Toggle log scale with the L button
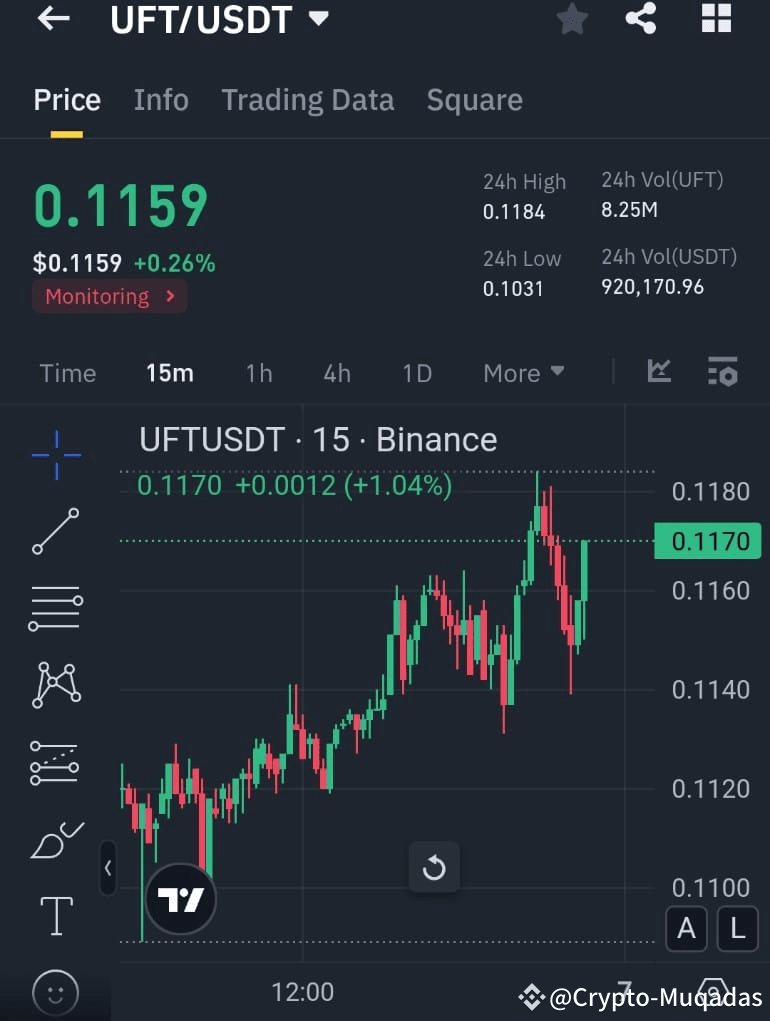The height and width of the screenshot is (1021, 770). pyautogui.click(x=737, y=928)
